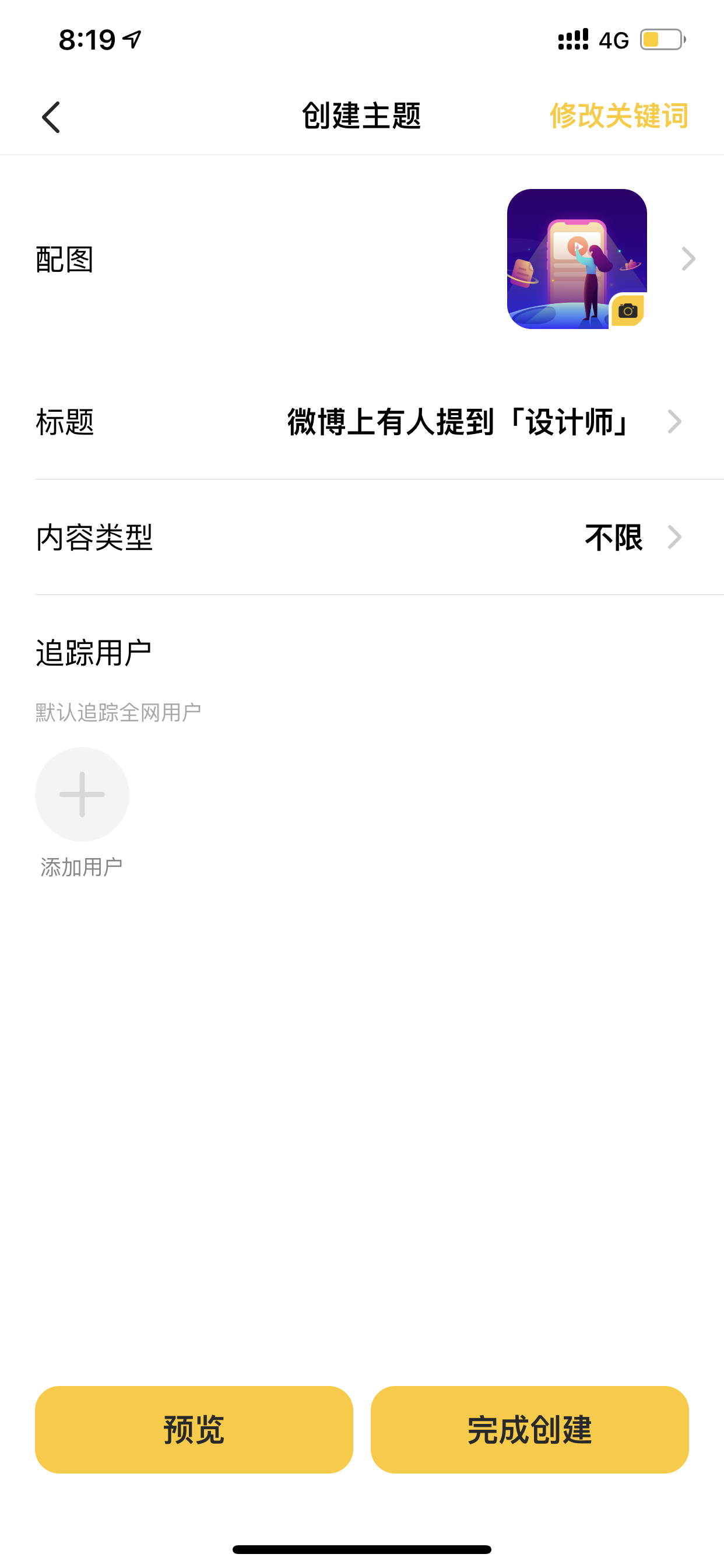Open the 标题 title row
This screenshot has width=724, height=1568.
[362, 422]
